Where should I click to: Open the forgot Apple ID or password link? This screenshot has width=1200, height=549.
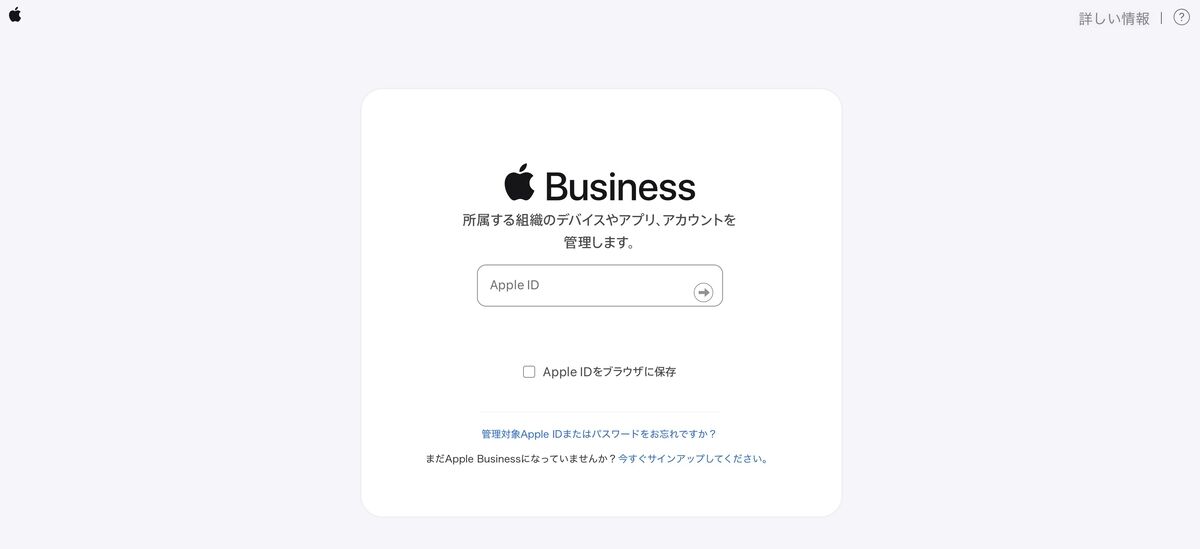[599, 434]
